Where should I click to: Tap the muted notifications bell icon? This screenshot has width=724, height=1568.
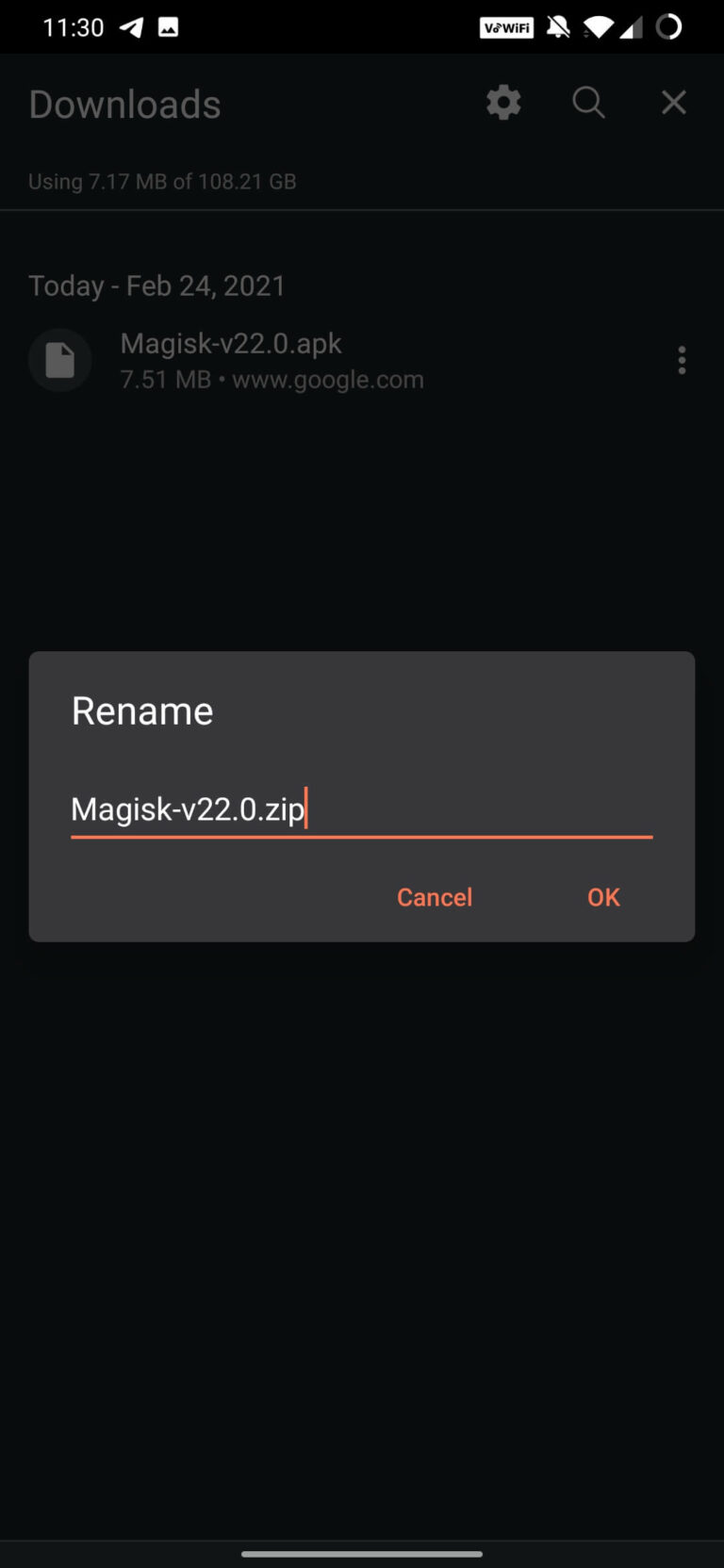pyautogui.click(x=558, y=26)
